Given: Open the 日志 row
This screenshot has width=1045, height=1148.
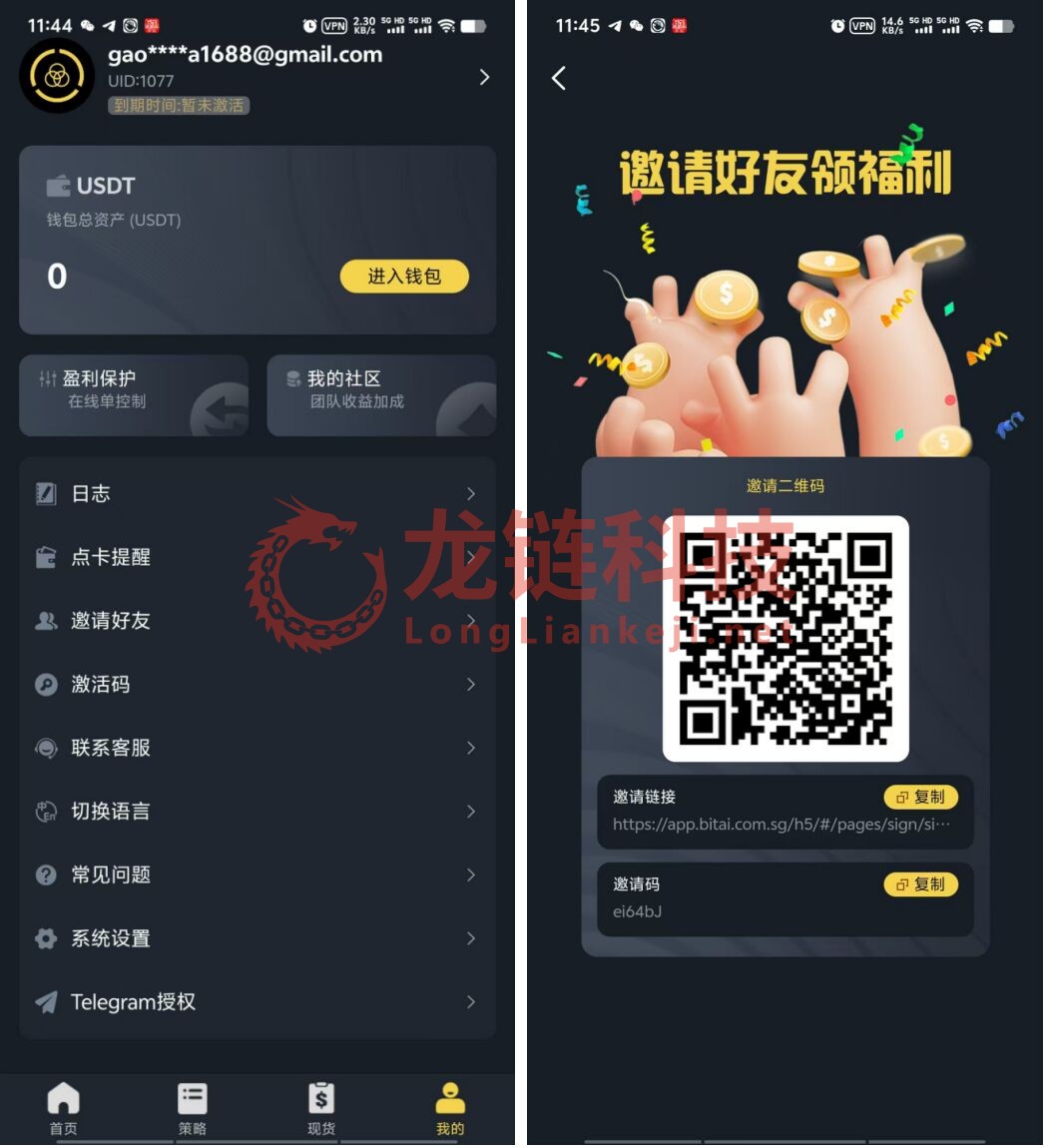Looking at the screenshot, I should [x=258, y=493].
